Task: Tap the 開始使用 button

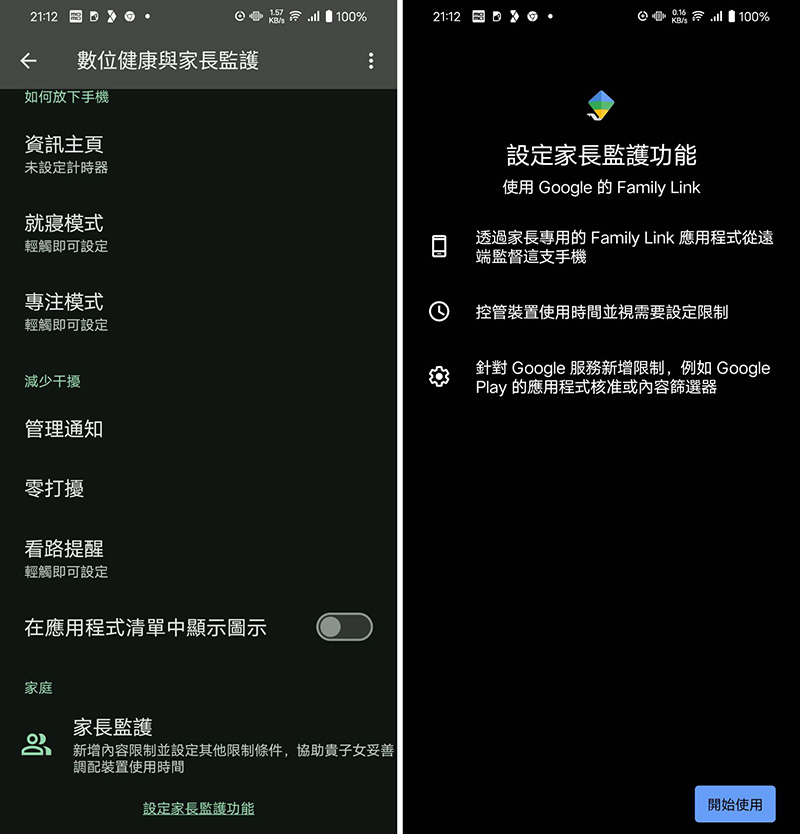Action: (734, 804)
